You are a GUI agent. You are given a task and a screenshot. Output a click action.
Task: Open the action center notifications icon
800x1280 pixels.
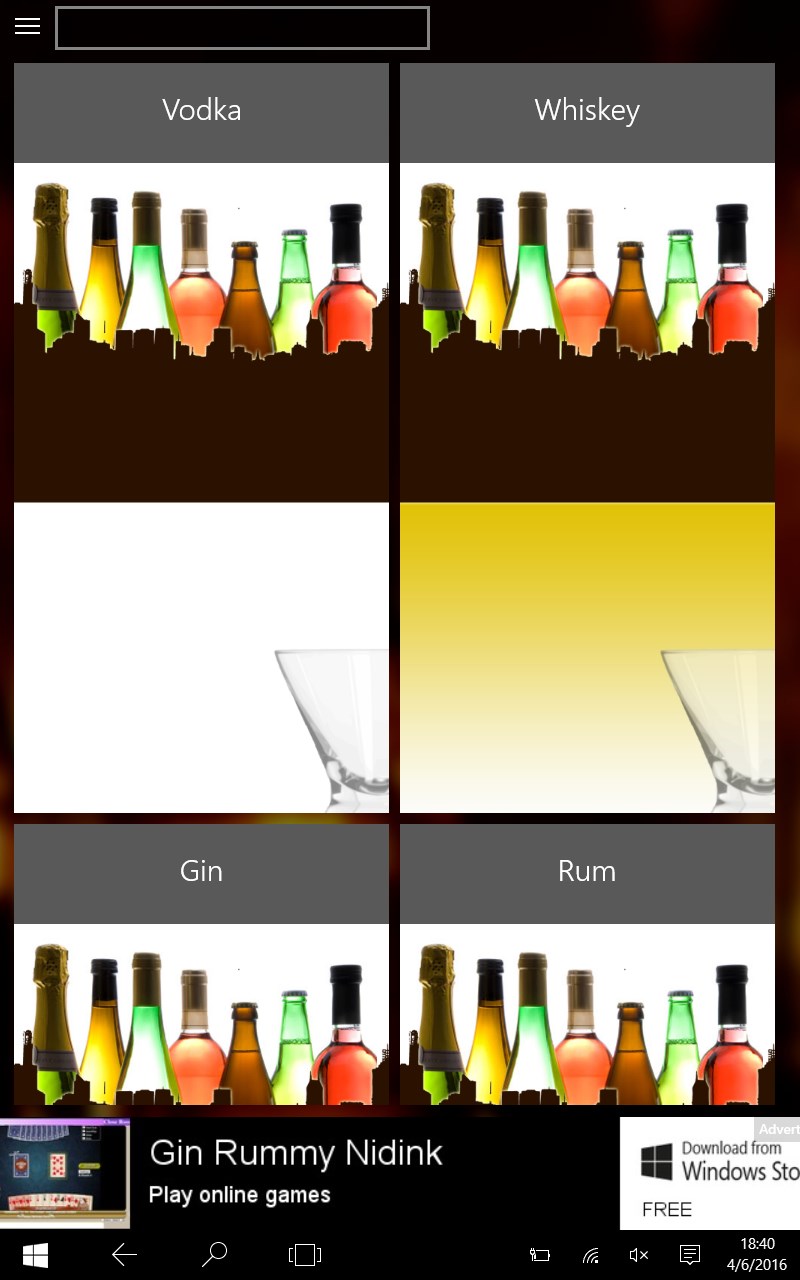[689, 1254]
